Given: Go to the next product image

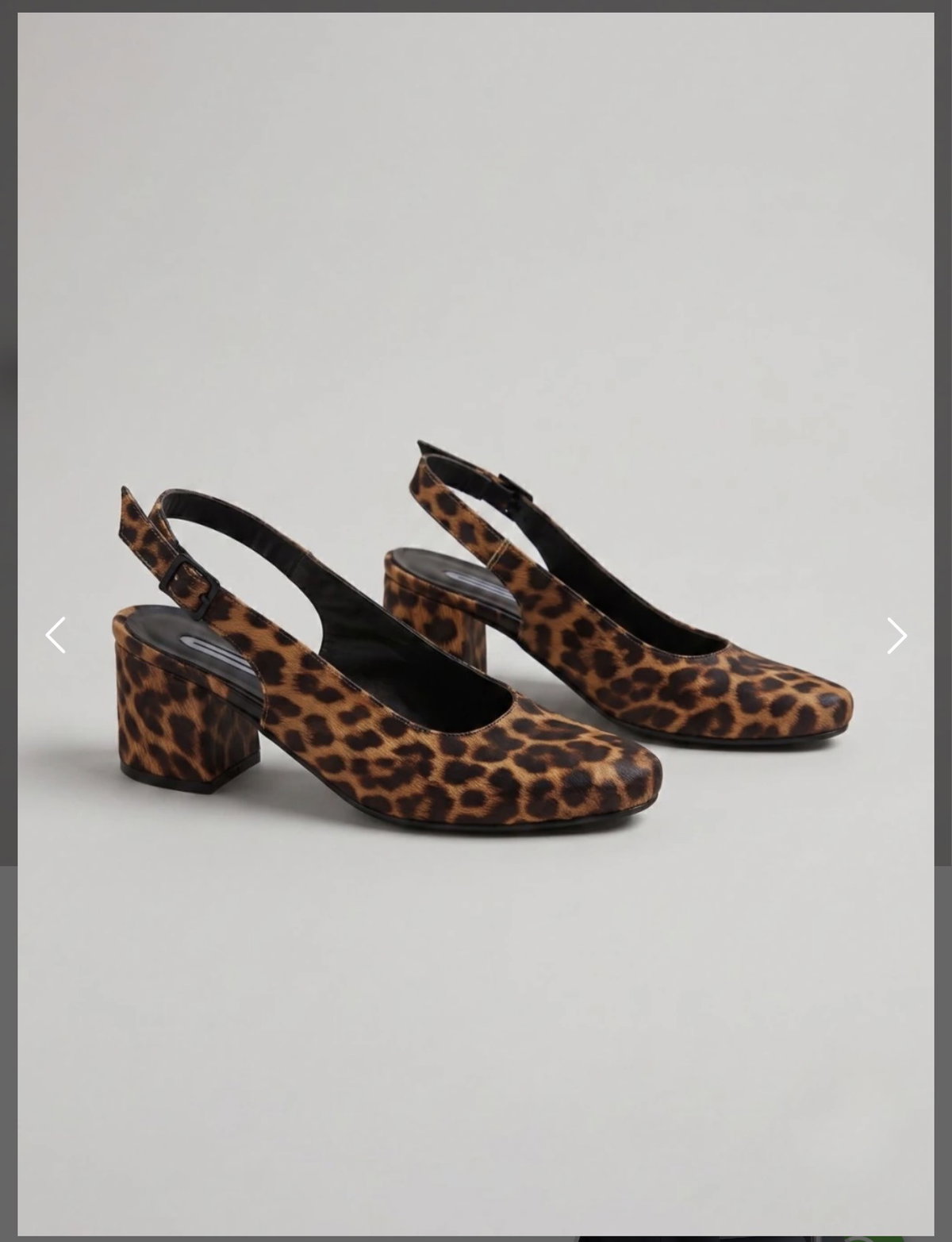Looking at the screenshot, I should (896, 635).
